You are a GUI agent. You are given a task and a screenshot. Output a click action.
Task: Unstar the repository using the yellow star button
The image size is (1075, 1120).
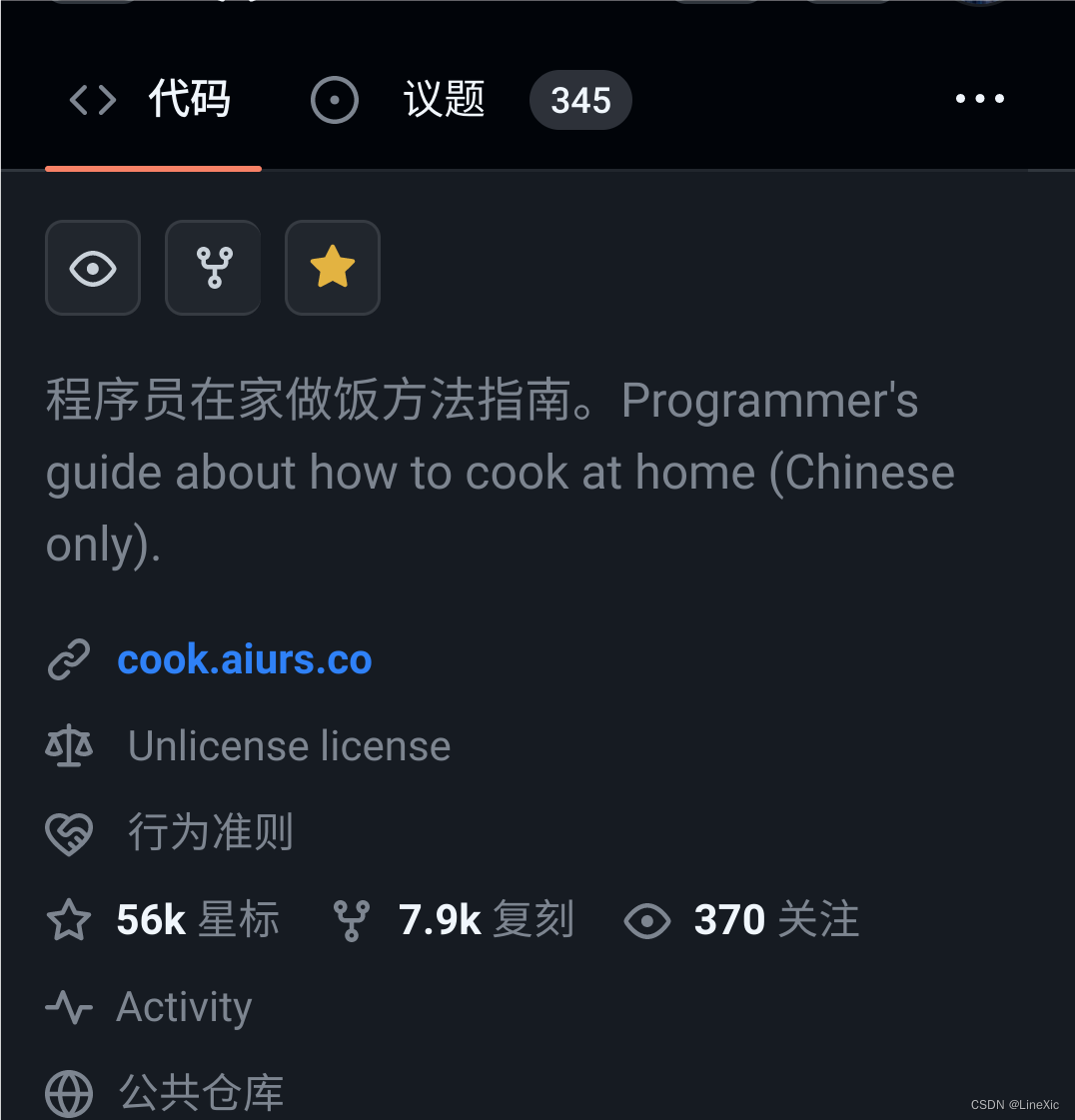333,267
